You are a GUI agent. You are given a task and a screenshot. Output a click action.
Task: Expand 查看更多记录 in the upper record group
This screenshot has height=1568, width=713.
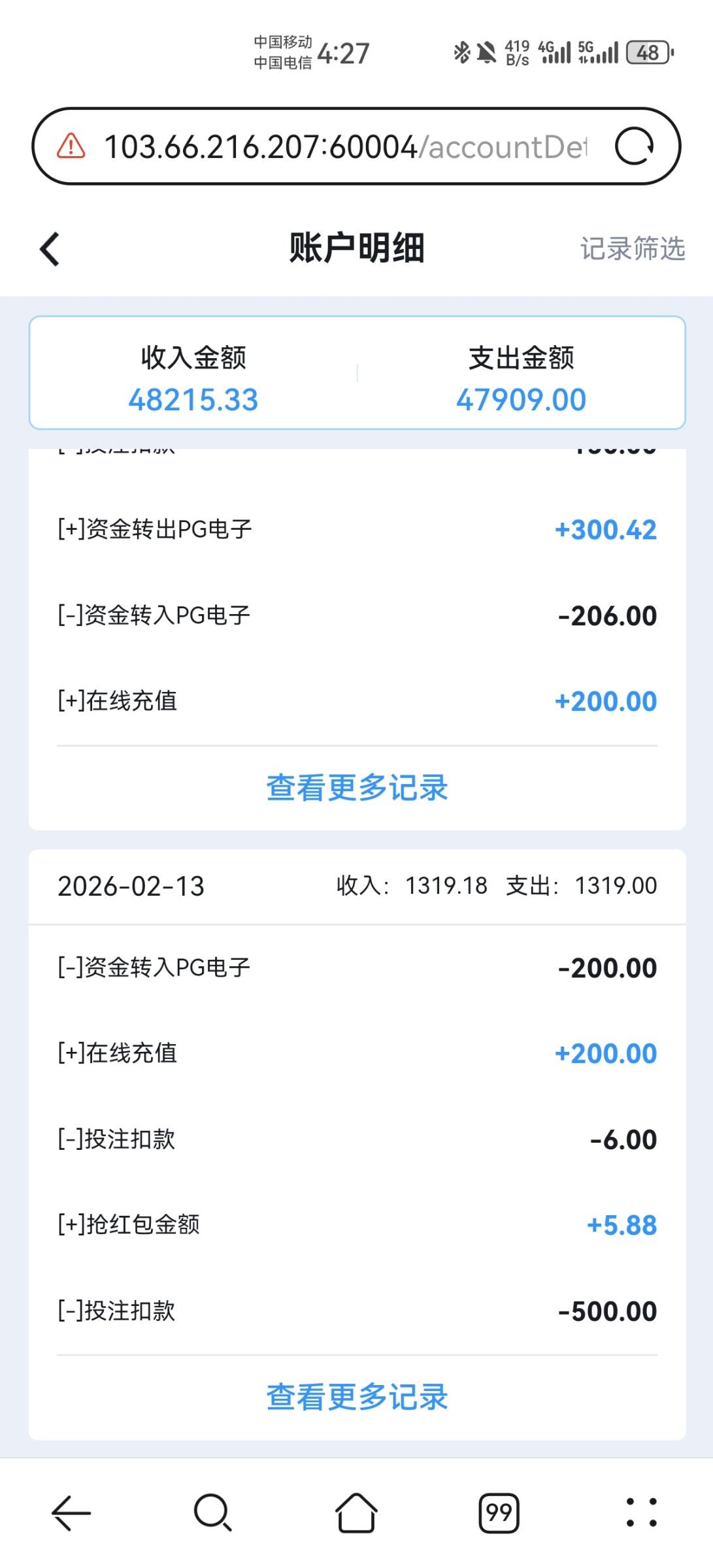click(x=356, y=789)
